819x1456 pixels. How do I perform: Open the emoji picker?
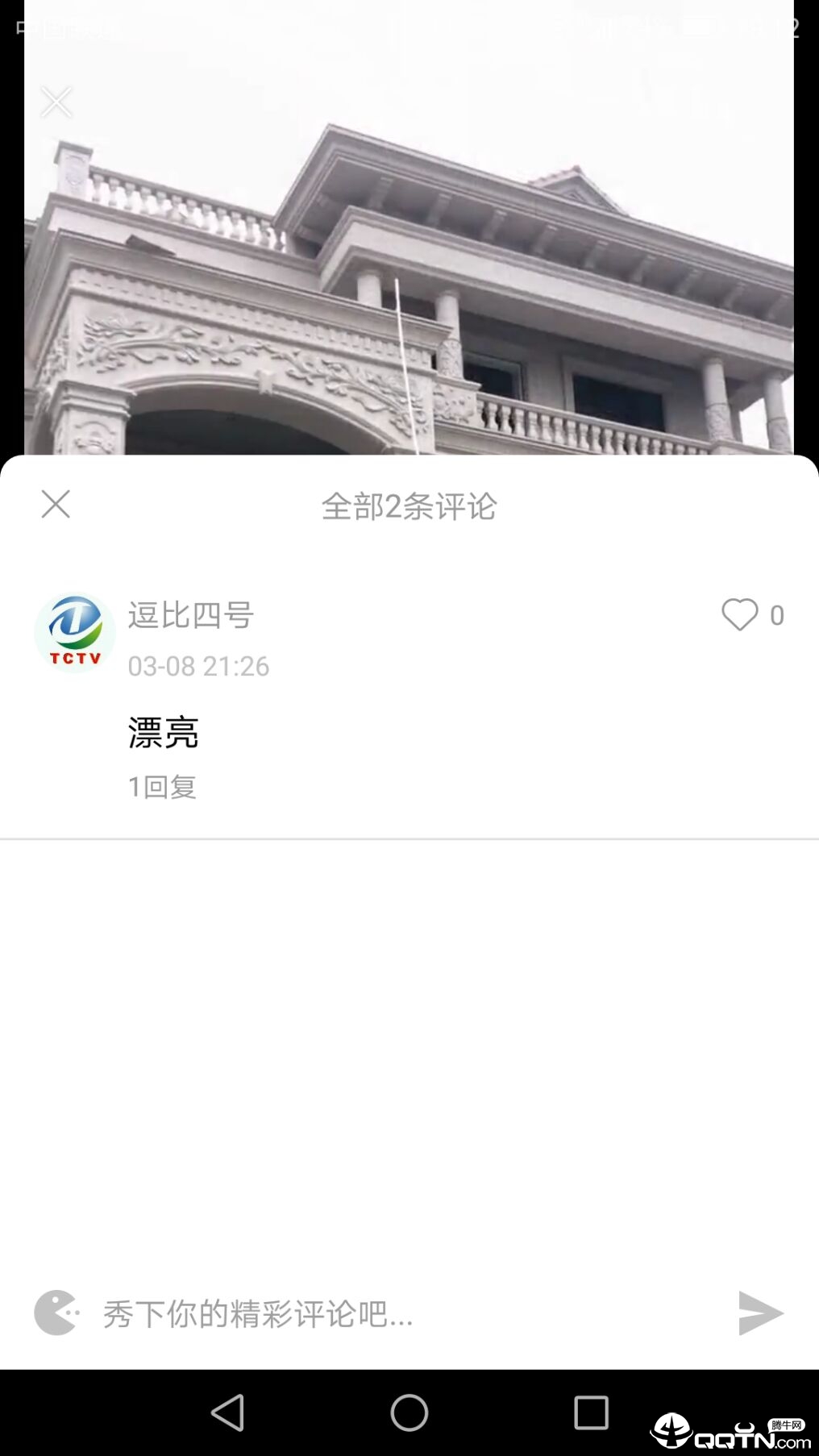56,1313
